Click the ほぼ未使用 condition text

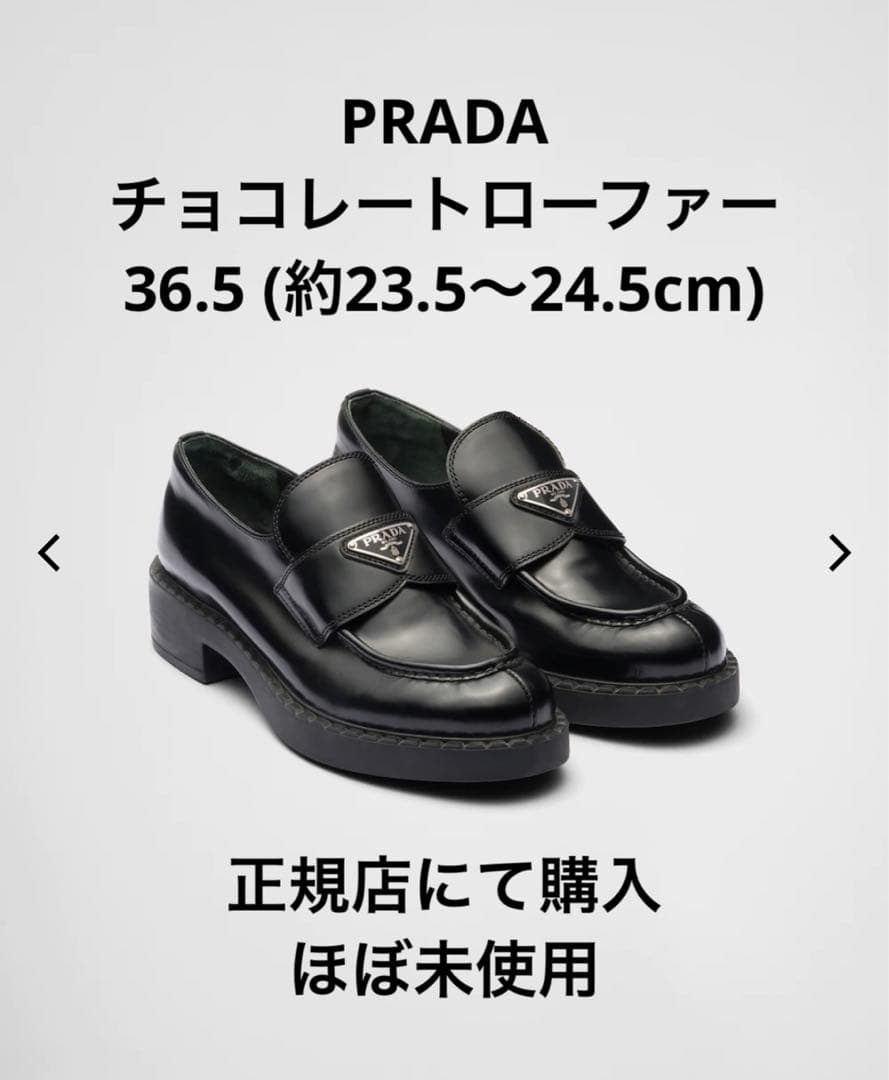click(443, 962)
